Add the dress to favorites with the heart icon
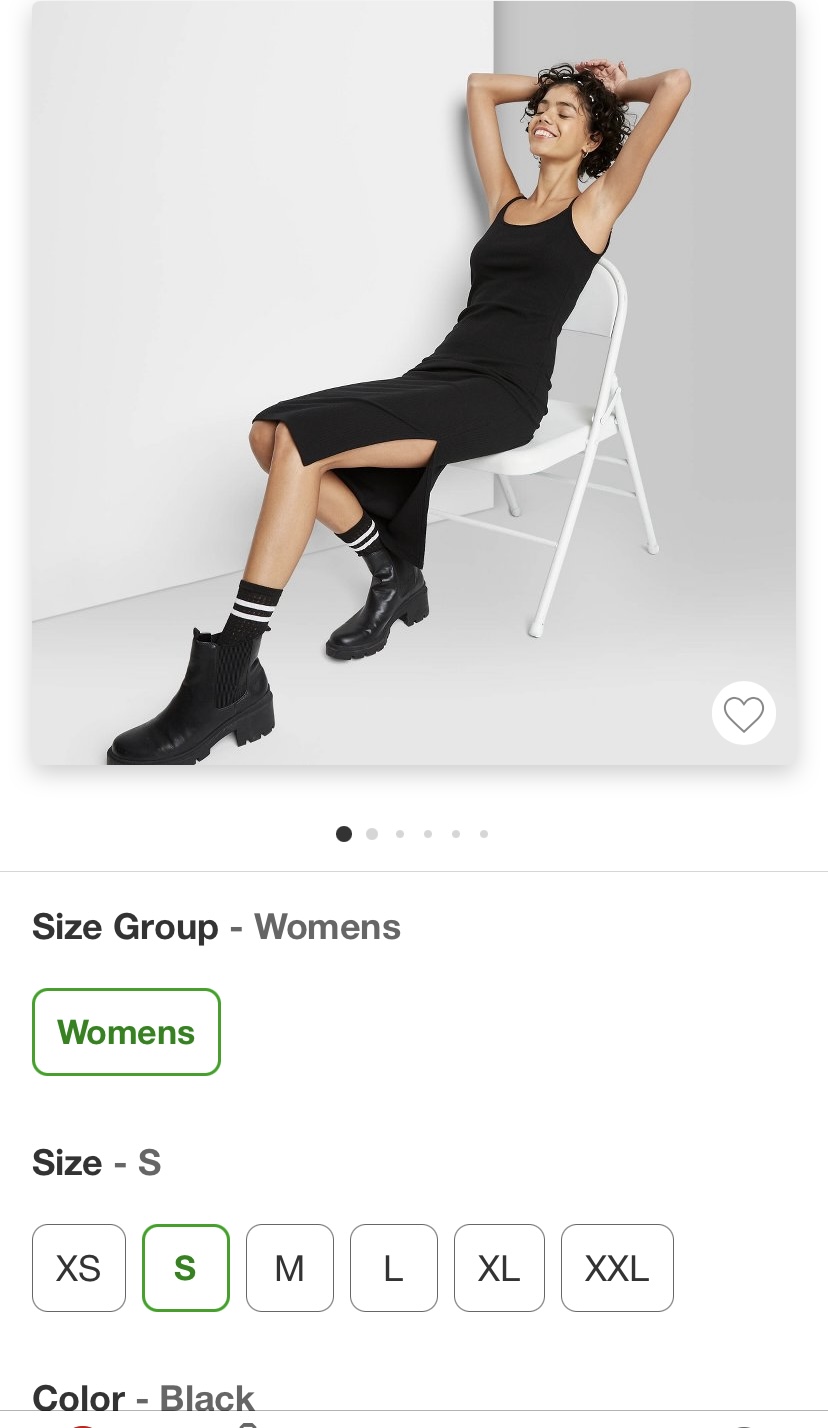Image resolution: width=828 pixels, height=1428 pixels. click(x=743, y=714)
